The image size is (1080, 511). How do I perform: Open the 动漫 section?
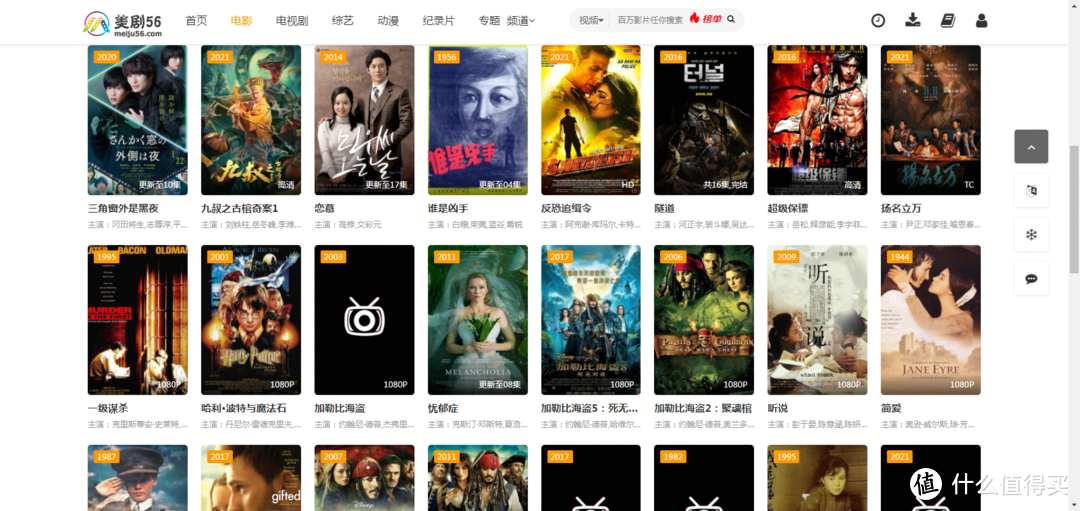point(388,20)
